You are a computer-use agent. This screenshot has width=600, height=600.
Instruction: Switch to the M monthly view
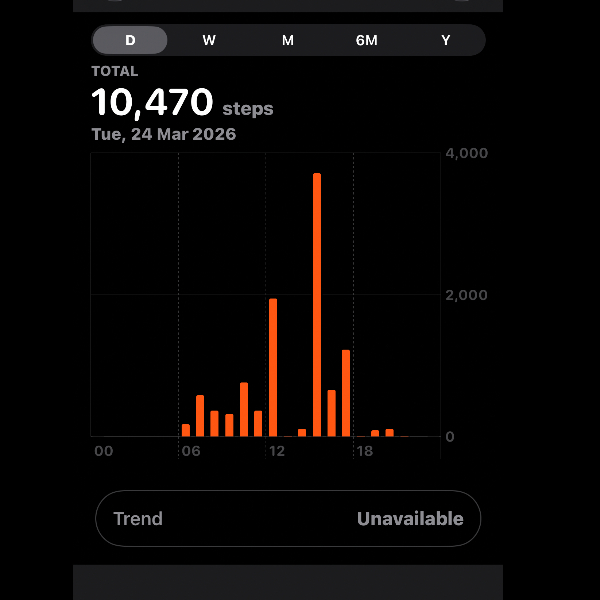point(288,40)
